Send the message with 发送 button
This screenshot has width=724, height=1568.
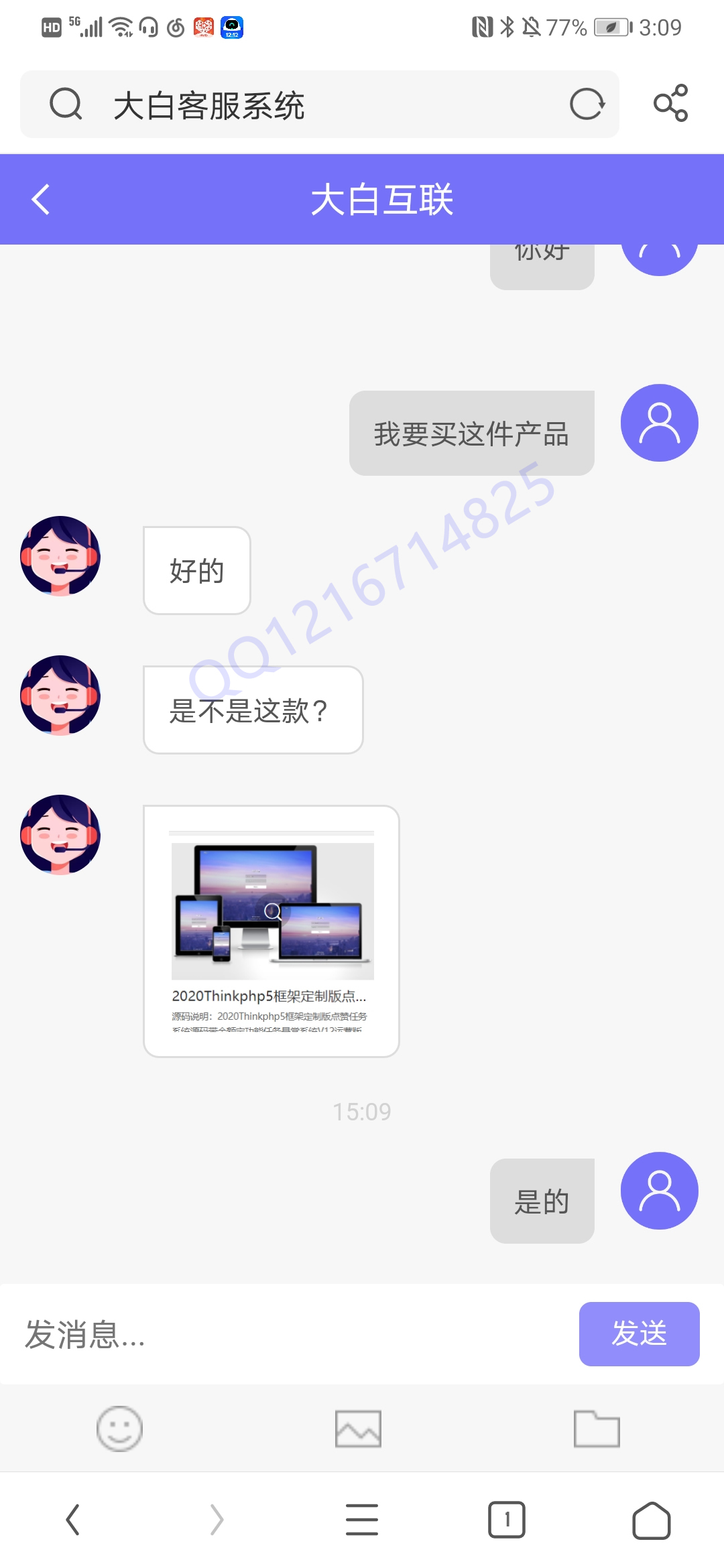(x=639, y=1333)
